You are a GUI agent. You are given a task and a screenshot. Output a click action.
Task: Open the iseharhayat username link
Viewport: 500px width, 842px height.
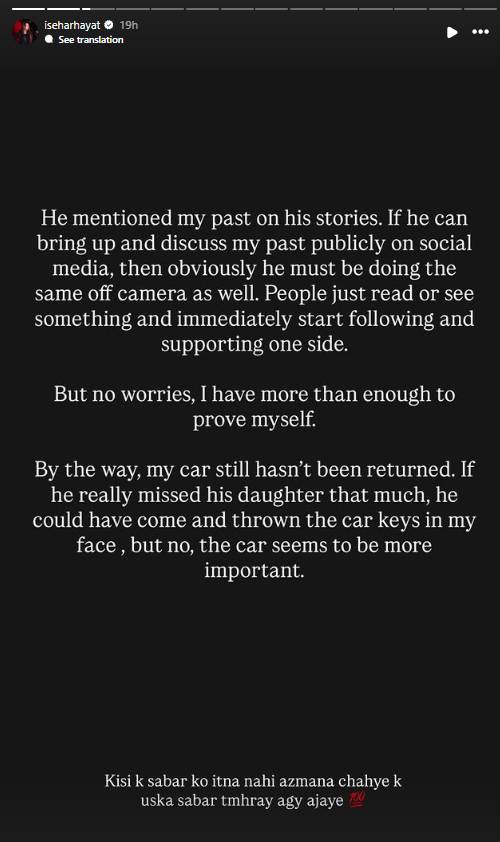click(72, 25)
